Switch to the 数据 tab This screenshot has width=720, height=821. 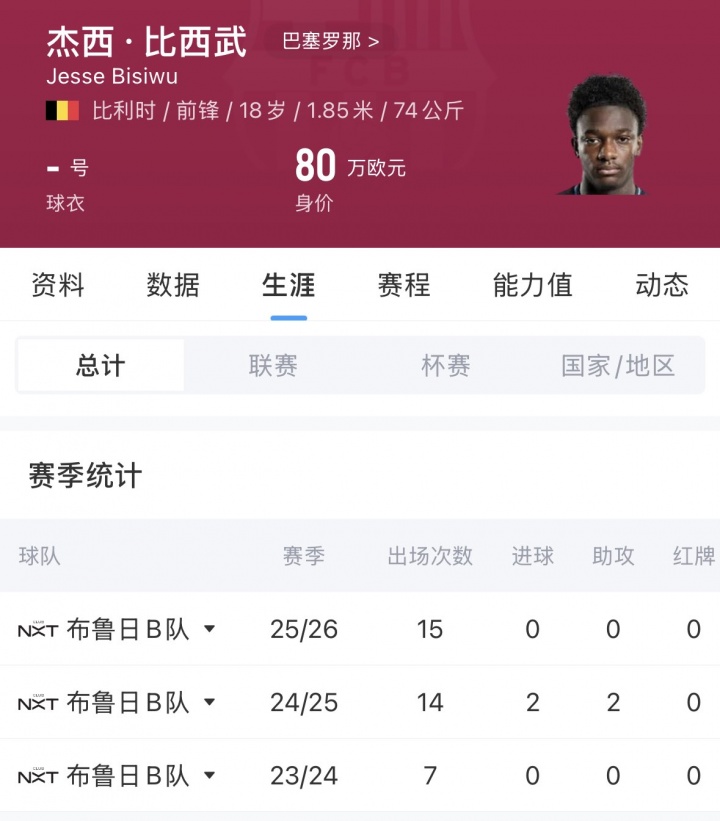[x=173, y=285]
